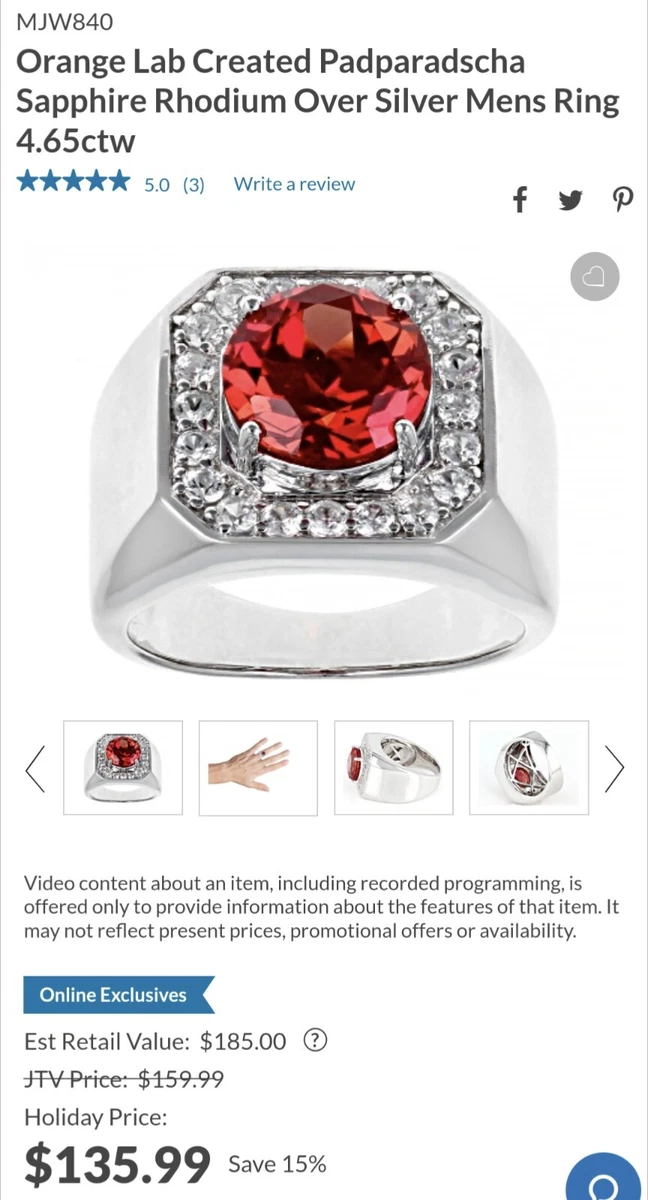Screen dimensions: 648x1200
Task: Select the side view ring thumbnail
Action: point(393,768)
